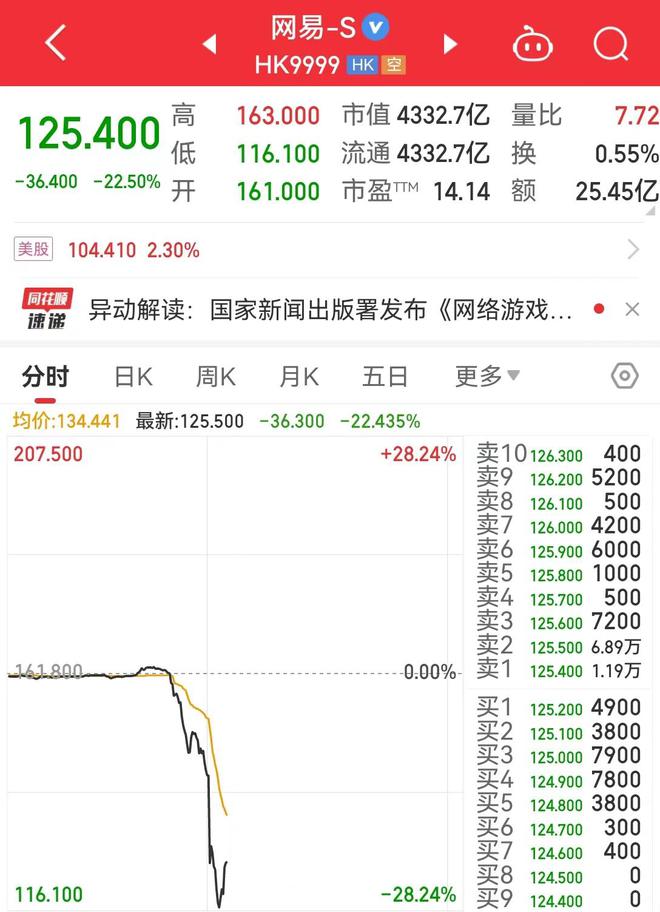
Task: Open stock search
Action: tap(610, 44)
